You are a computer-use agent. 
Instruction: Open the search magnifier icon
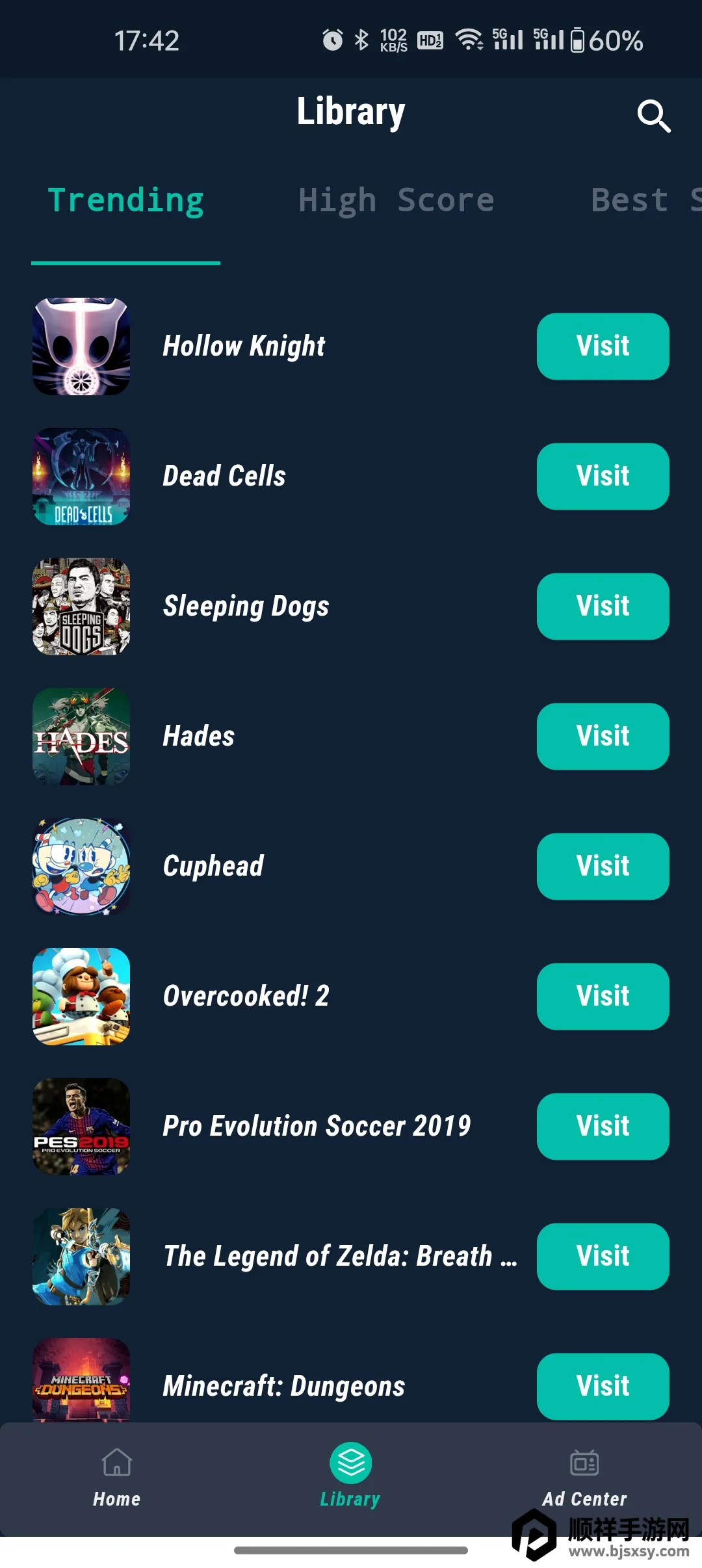(653, 116)
